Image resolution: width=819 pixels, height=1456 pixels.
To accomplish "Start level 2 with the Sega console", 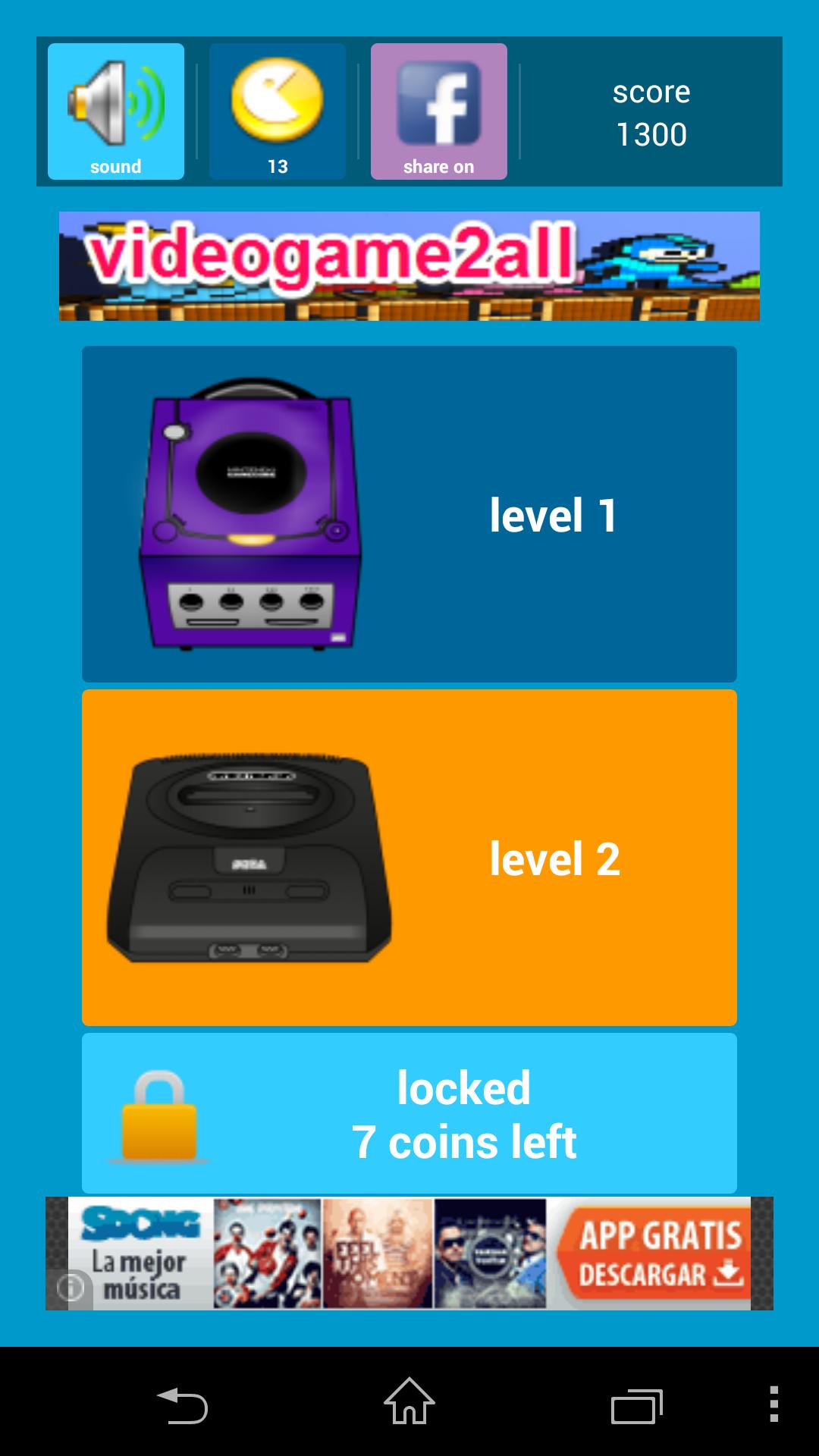I will coord(409,858).
